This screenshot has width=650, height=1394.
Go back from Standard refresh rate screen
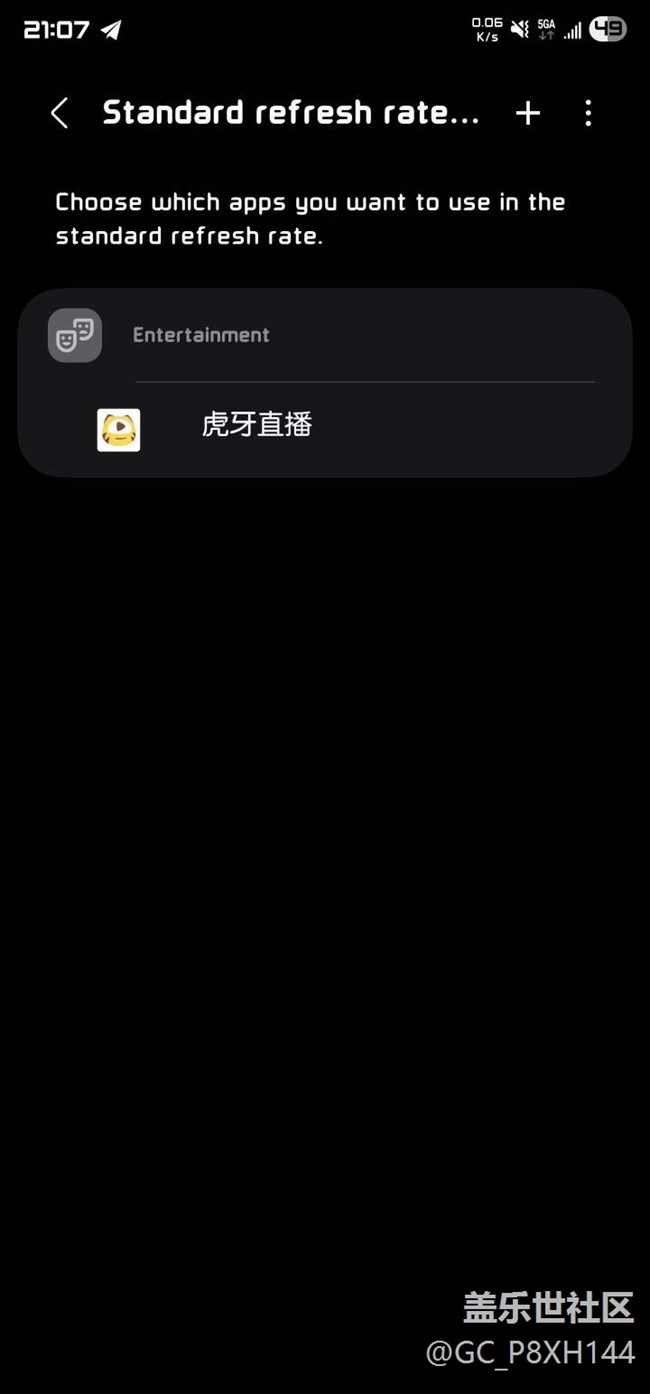pyautogui.click(x=60, y=113)
